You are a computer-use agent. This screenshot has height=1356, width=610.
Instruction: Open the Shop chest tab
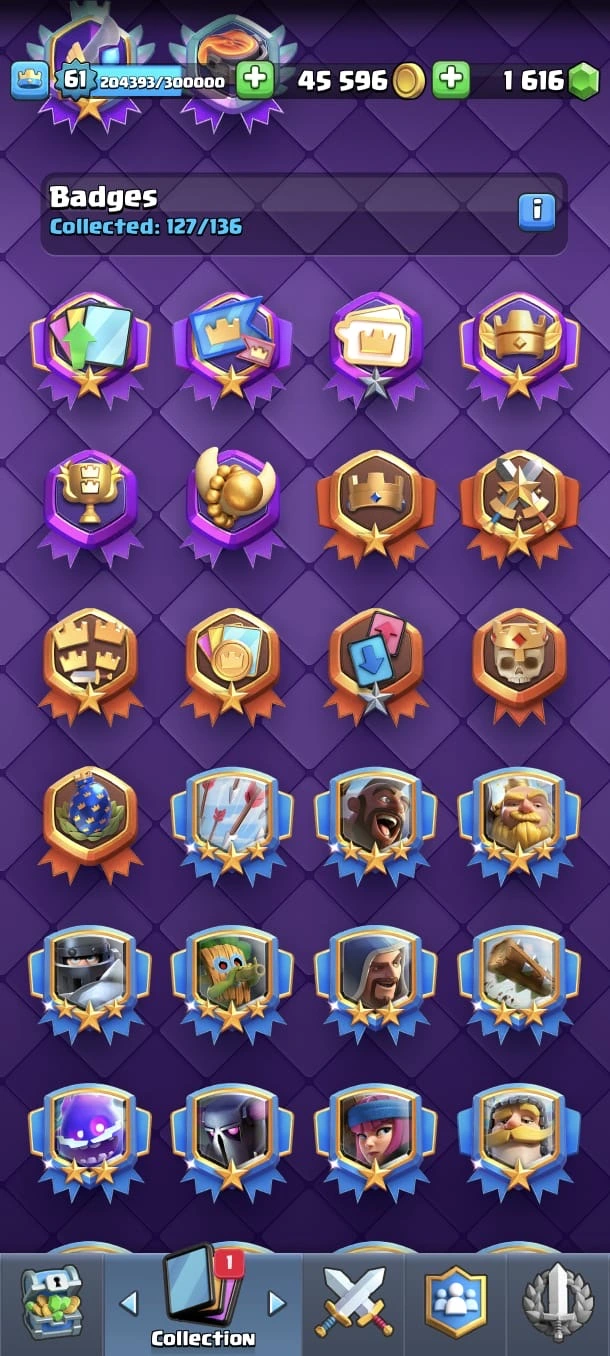[52, 1300]
